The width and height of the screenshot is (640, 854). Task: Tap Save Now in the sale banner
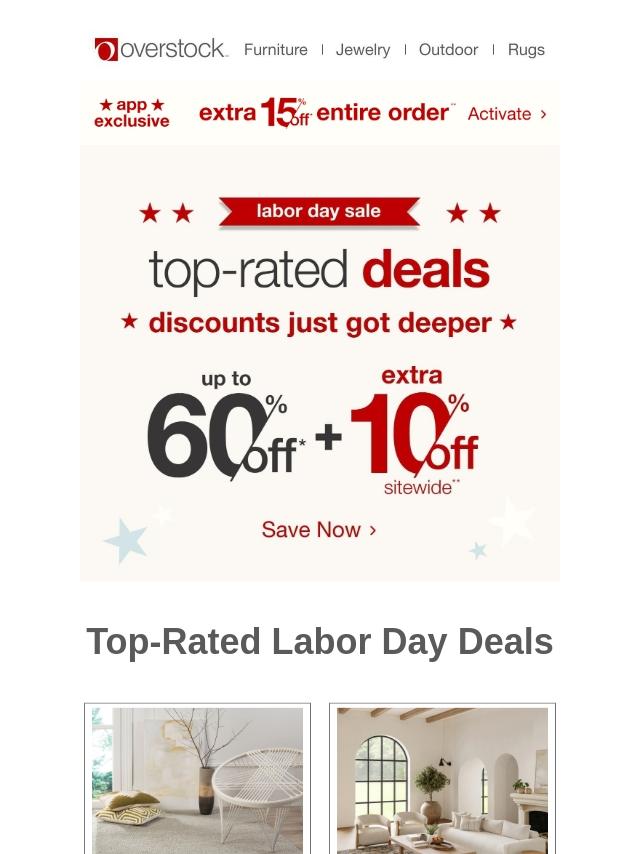pyautogui.click(x=319, y=530)
